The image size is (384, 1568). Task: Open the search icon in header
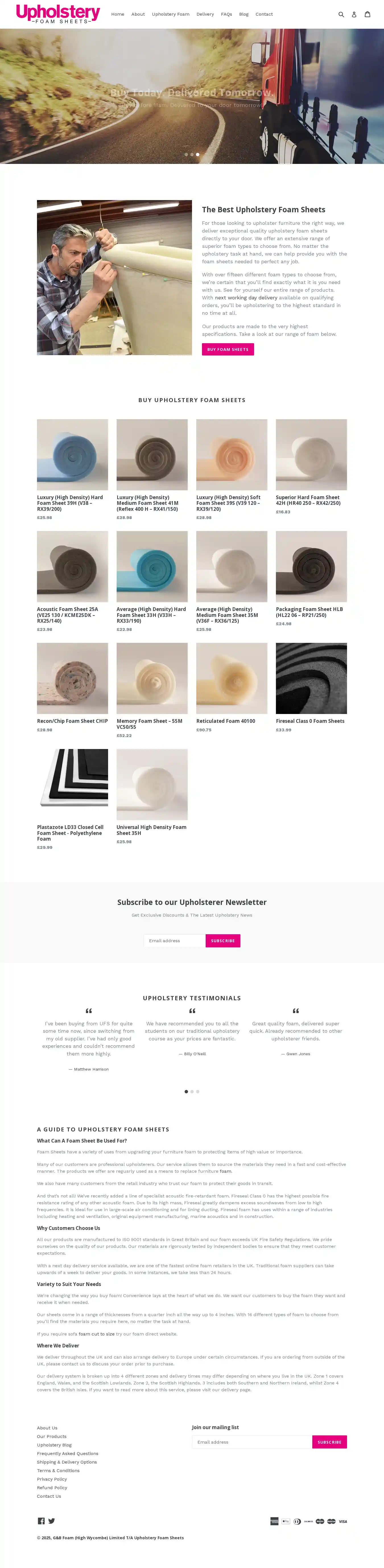coord(341,15)
